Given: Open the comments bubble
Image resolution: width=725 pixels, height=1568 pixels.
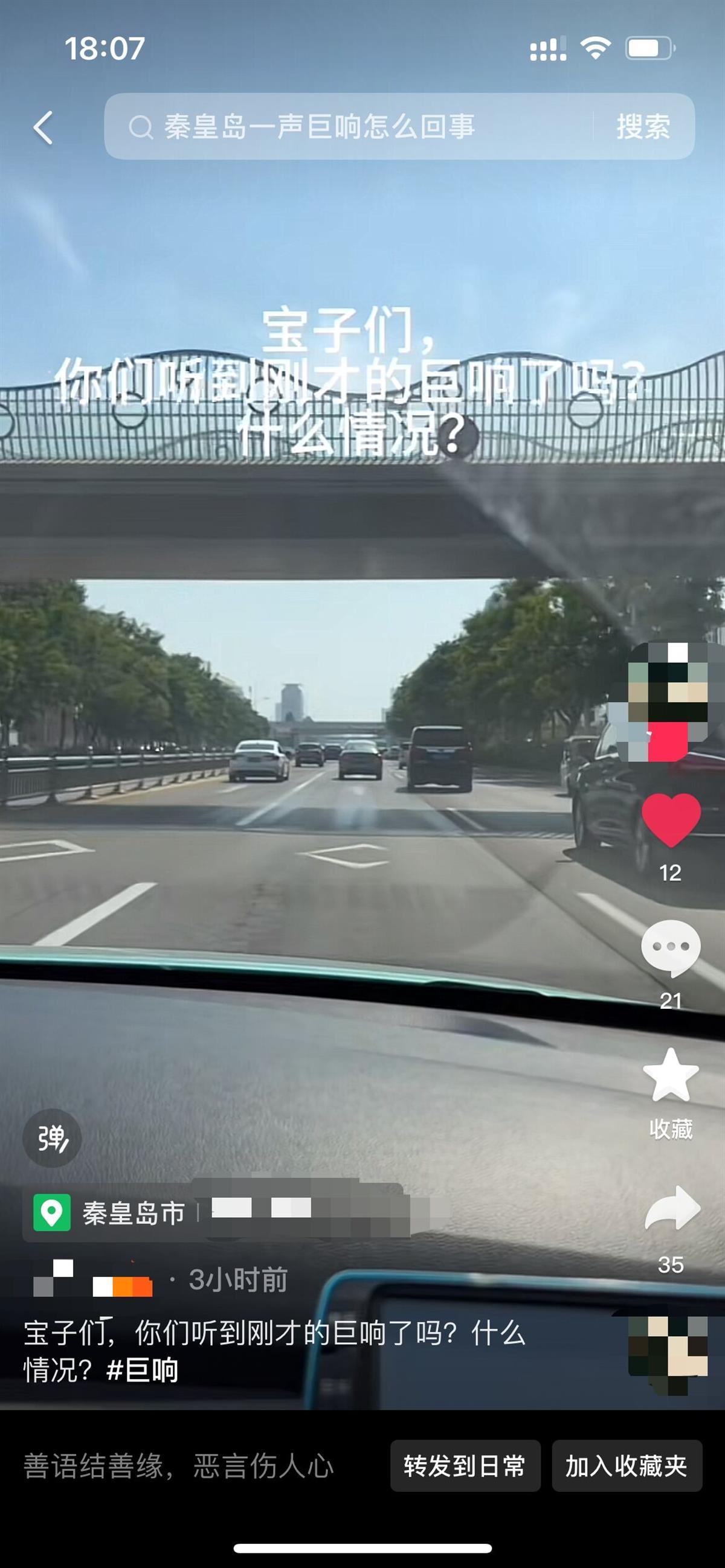Looking at the screenshot, I should coord(670,949).
